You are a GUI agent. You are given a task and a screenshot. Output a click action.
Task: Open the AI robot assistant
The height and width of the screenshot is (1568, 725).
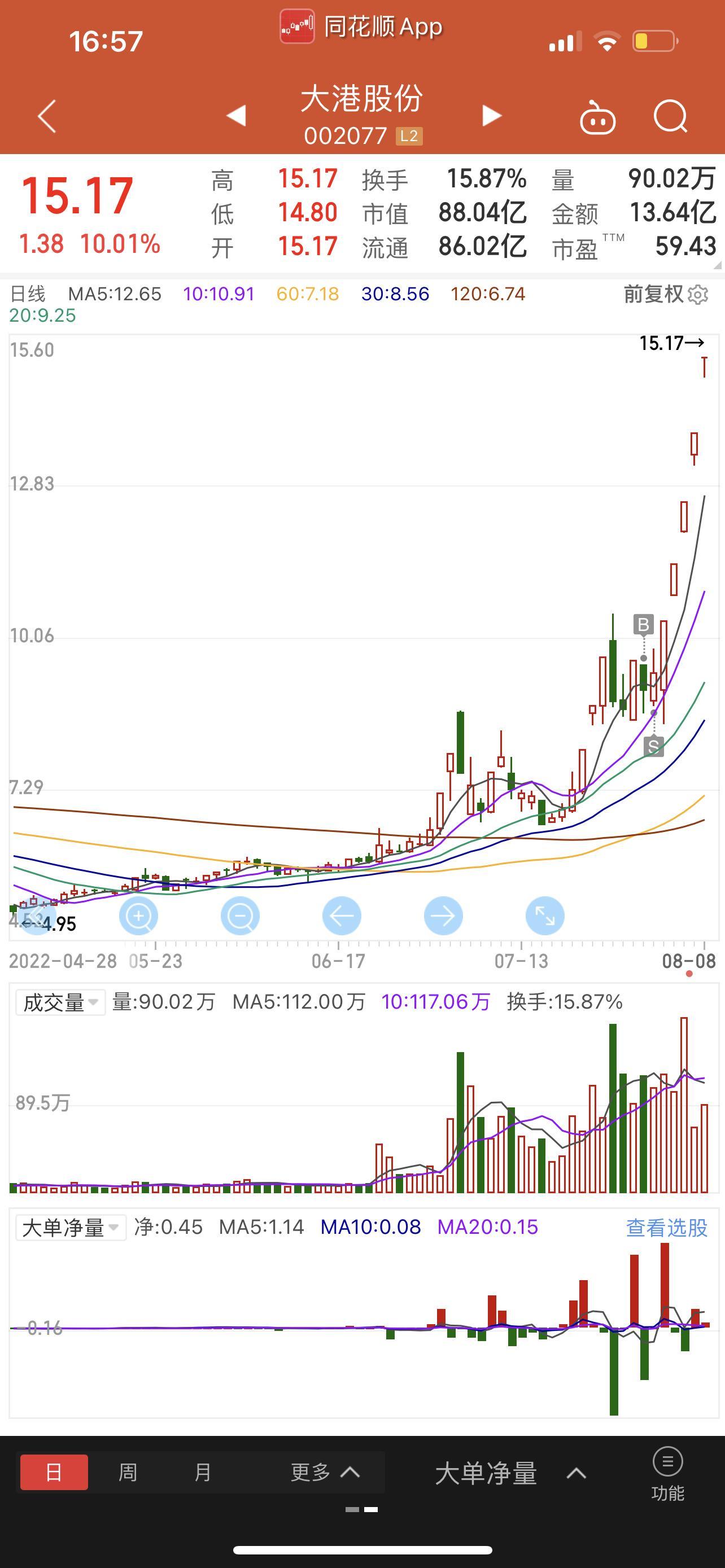[x=597, y=117]
